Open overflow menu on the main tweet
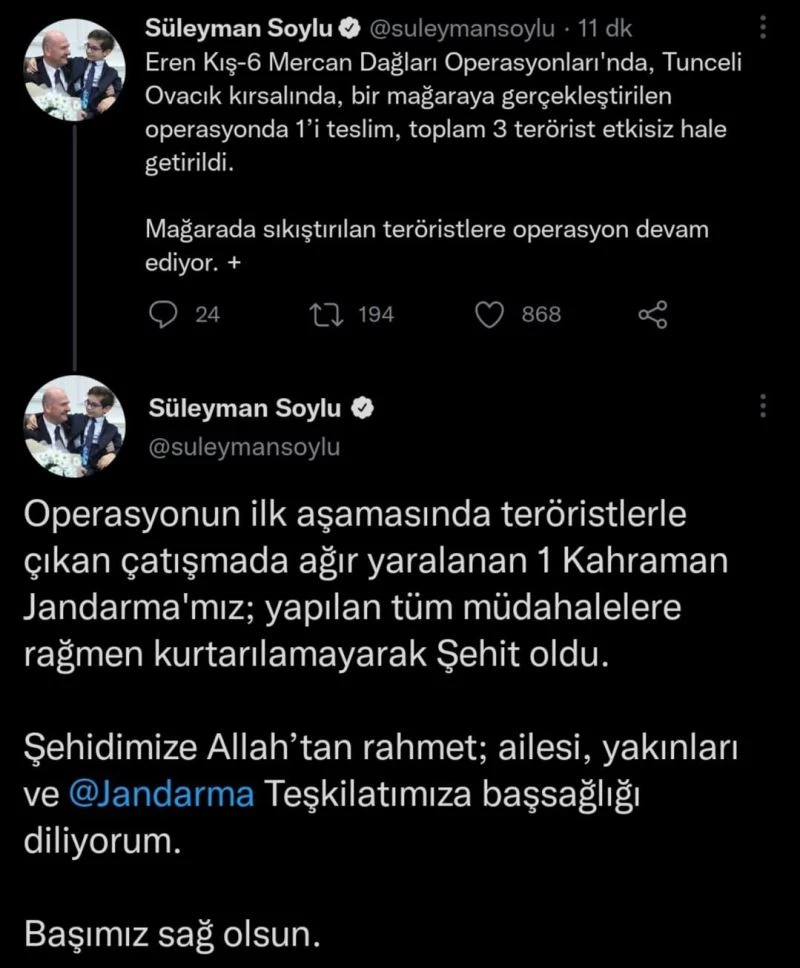Image resolution: width=800 pixels, height=968 pixels. [x=764, y=406]
